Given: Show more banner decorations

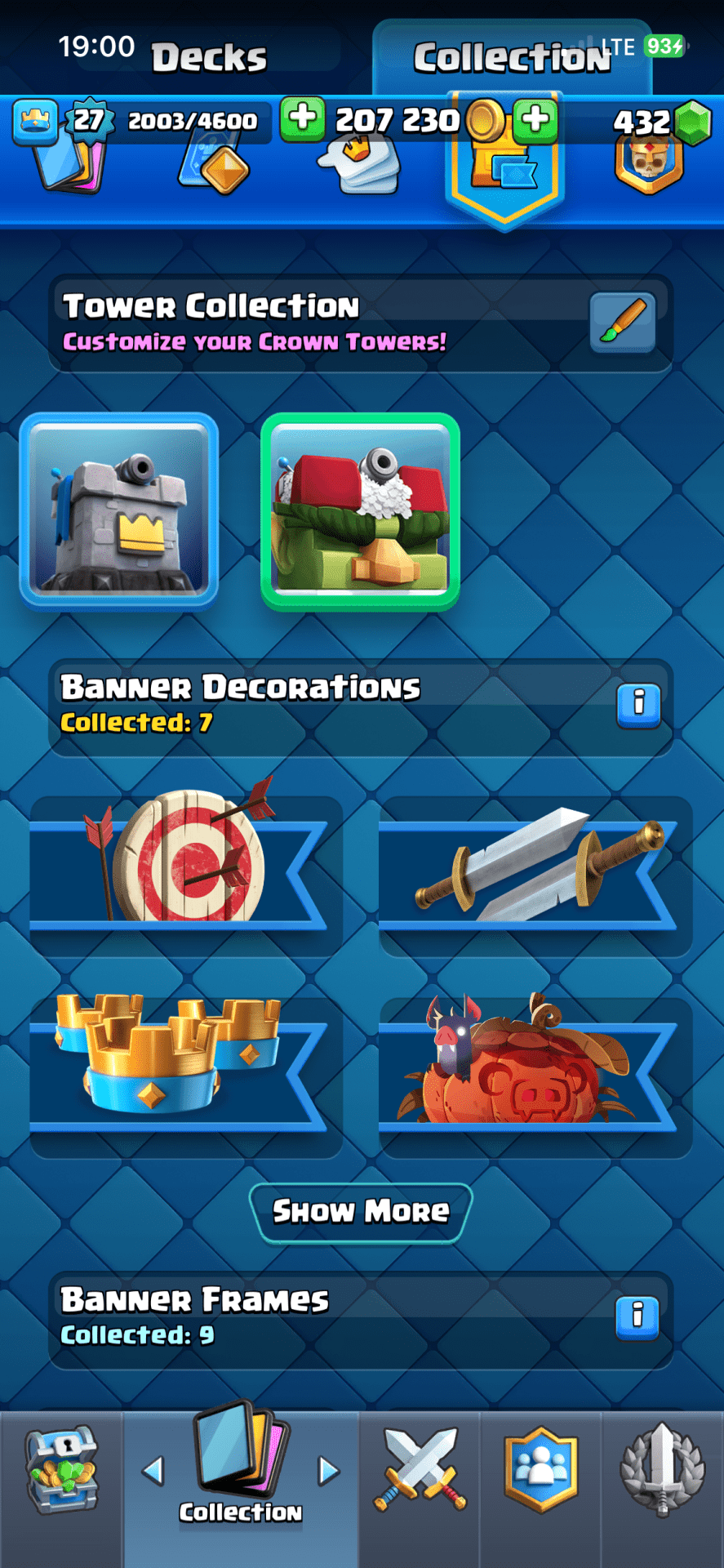Looking at the screenshot, I should (x=361, y=1212).
